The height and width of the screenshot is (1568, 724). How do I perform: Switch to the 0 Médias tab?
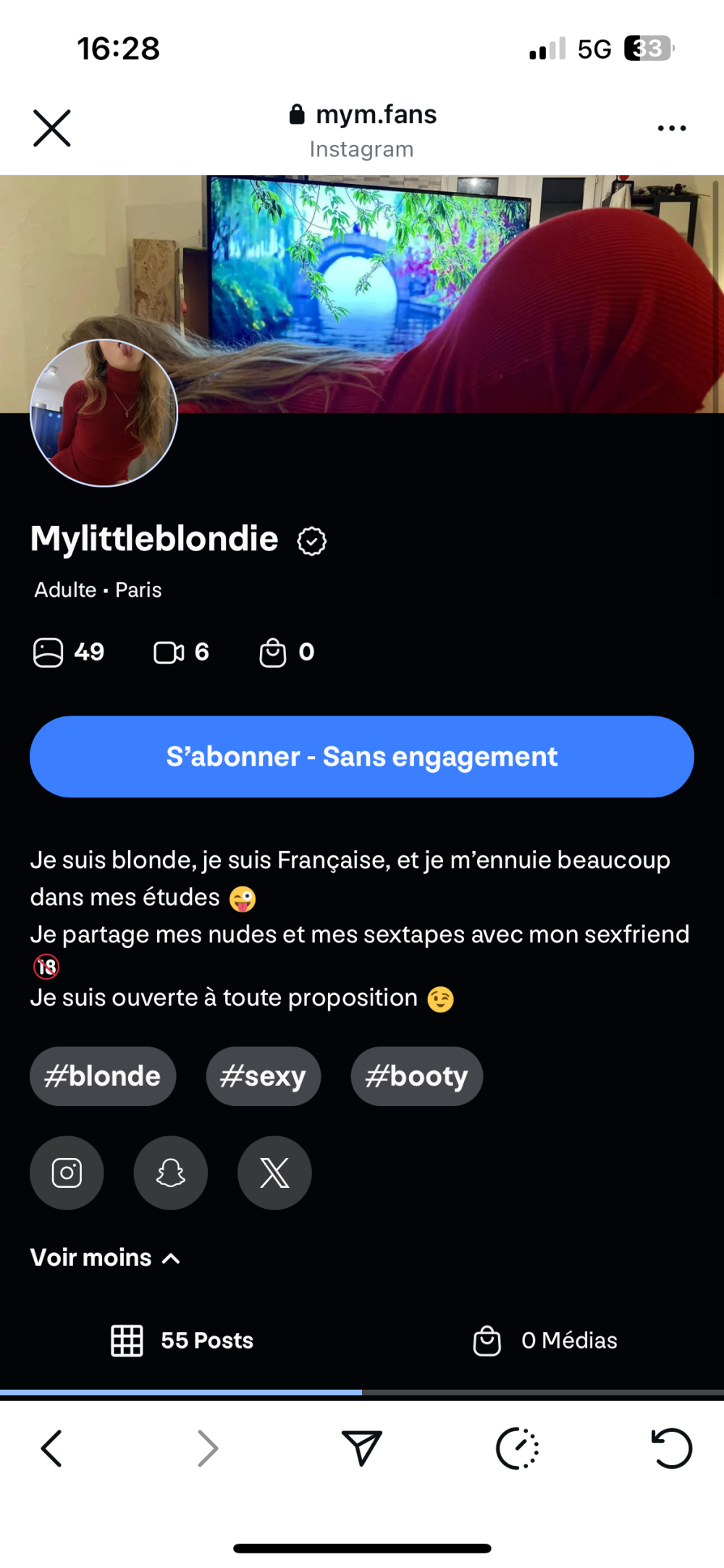544,1341
